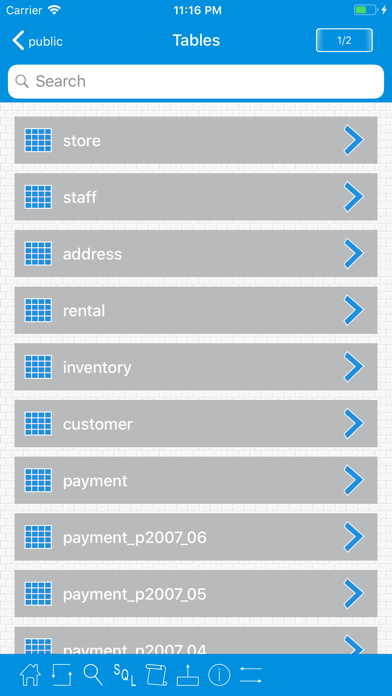The height and width of the screenshot is (696, 392).
Task: Open the inventory table
Action: click(196, 367)
